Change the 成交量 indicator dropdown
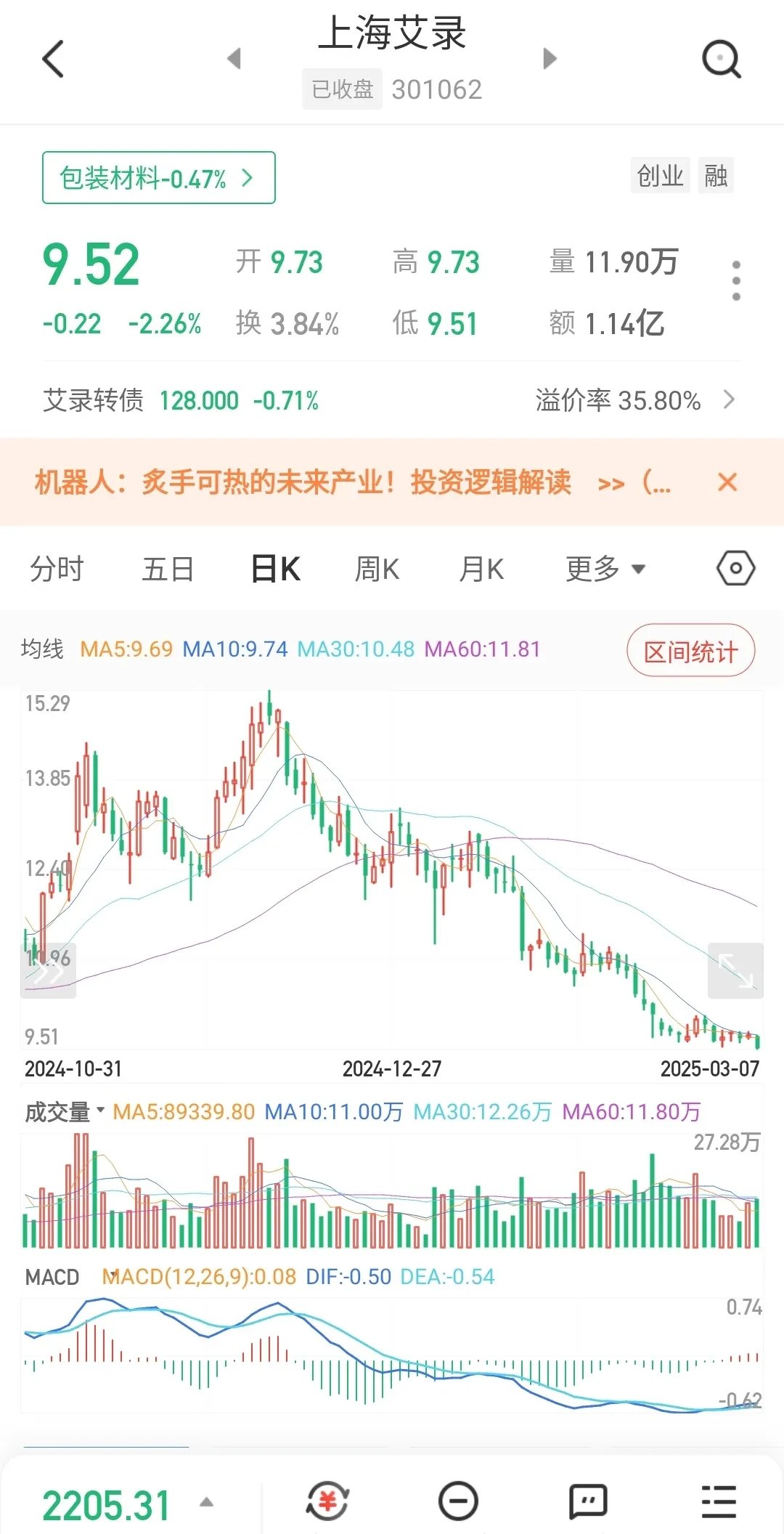Image resolution: width=784 pixels, height=1534 pixels. (x=64, y=1112)
